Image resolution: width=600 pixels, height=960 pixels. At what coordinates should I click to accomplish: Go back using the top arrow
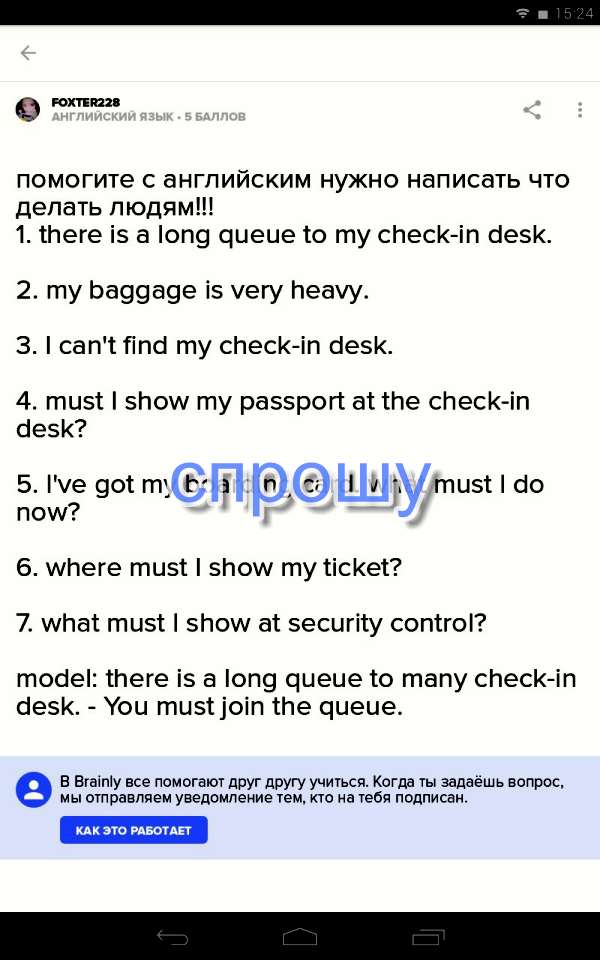[28, 53]
